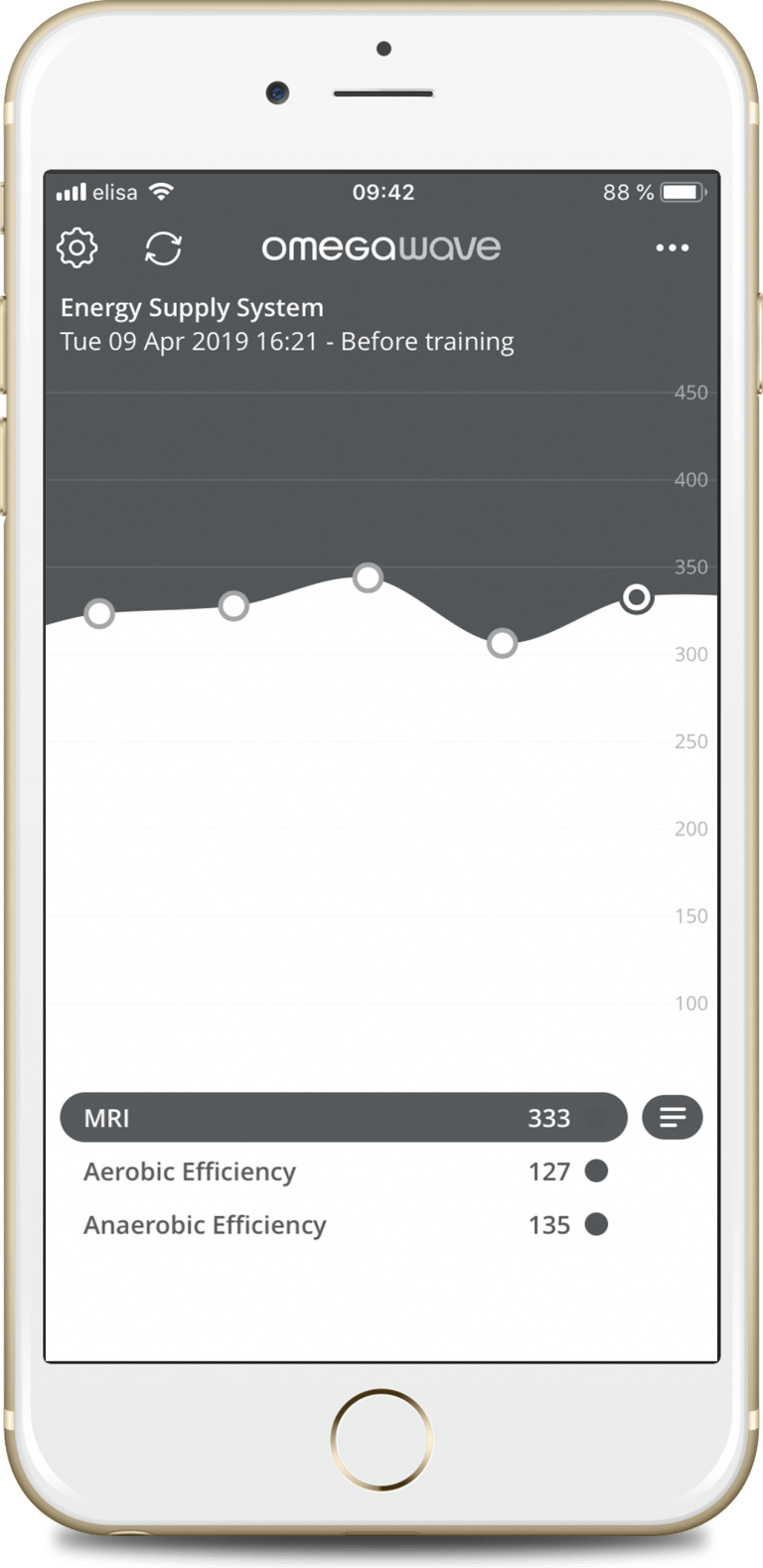Show Aerobic Efficiency on the chart
The image size is (763, 1568).
point(345,1172)
